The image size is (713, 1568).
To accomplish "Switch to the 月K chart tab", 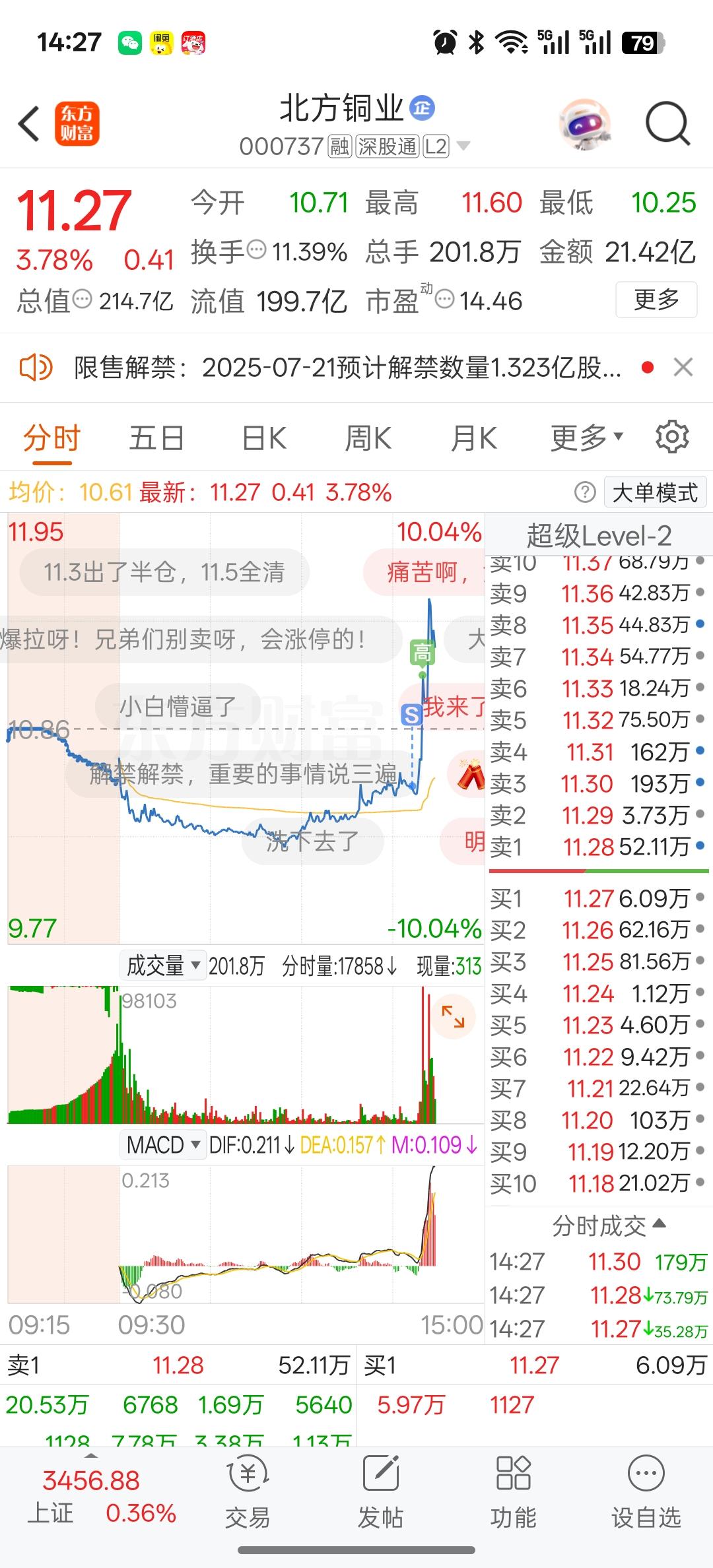I will click(x=473, y=438).
